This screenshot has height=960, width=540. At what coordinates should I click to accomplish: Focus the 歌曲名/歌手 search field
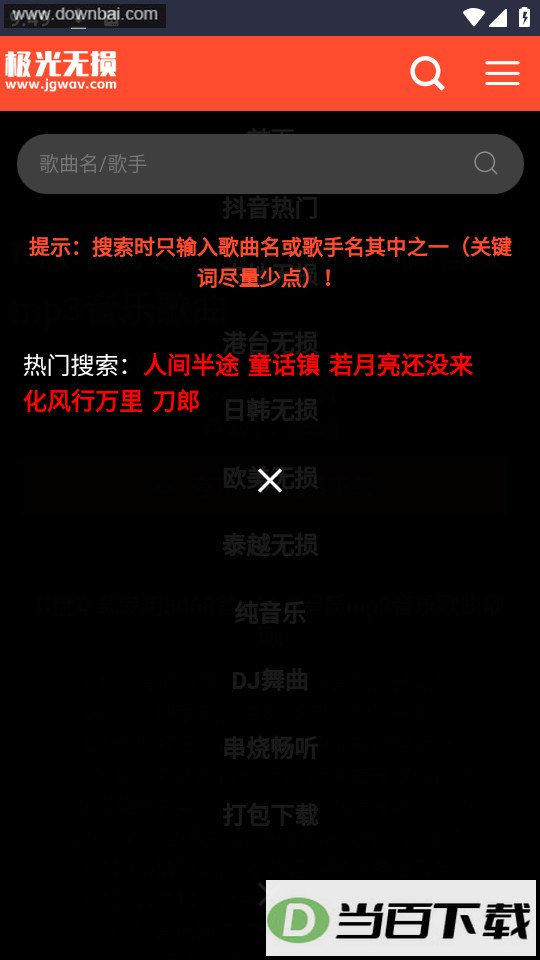click(x=270, y=164)
